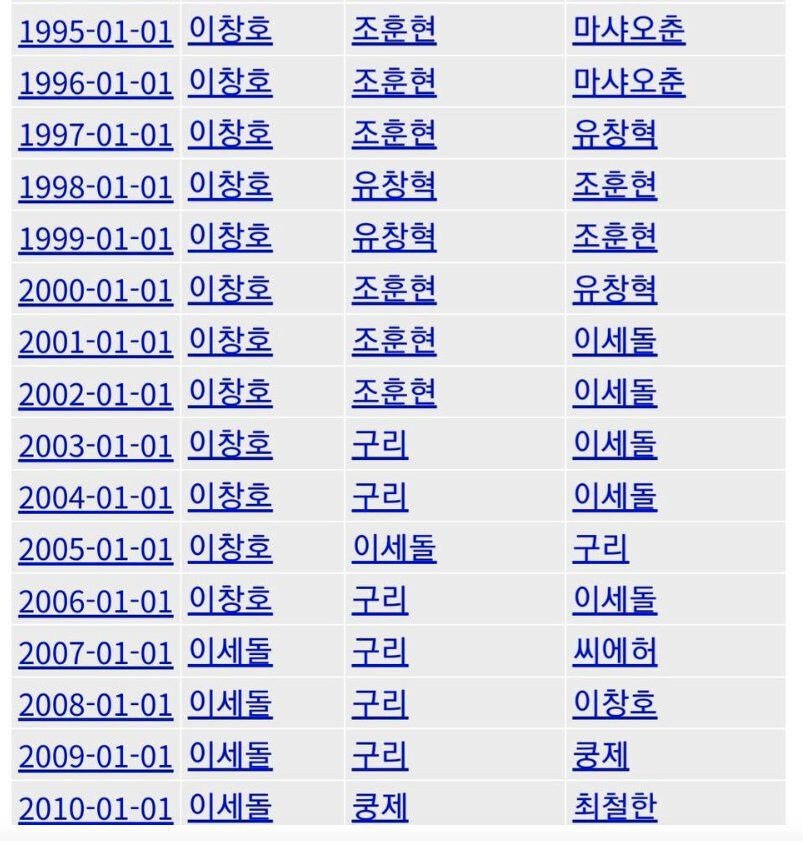The image size is (803, 841).
Task: Open 쿵제 link in the 2009-01-01 row
Action: (x=600, y=756)
